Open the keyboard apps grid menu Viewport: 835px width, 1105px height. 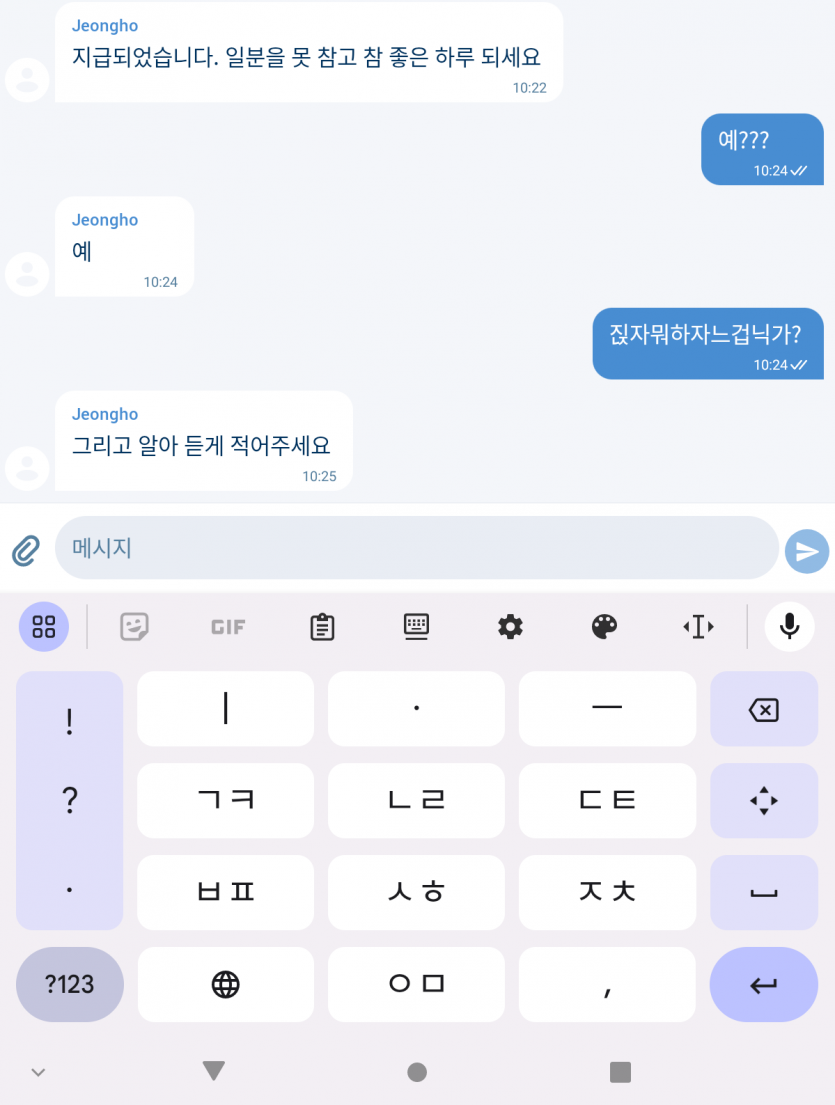43,627
